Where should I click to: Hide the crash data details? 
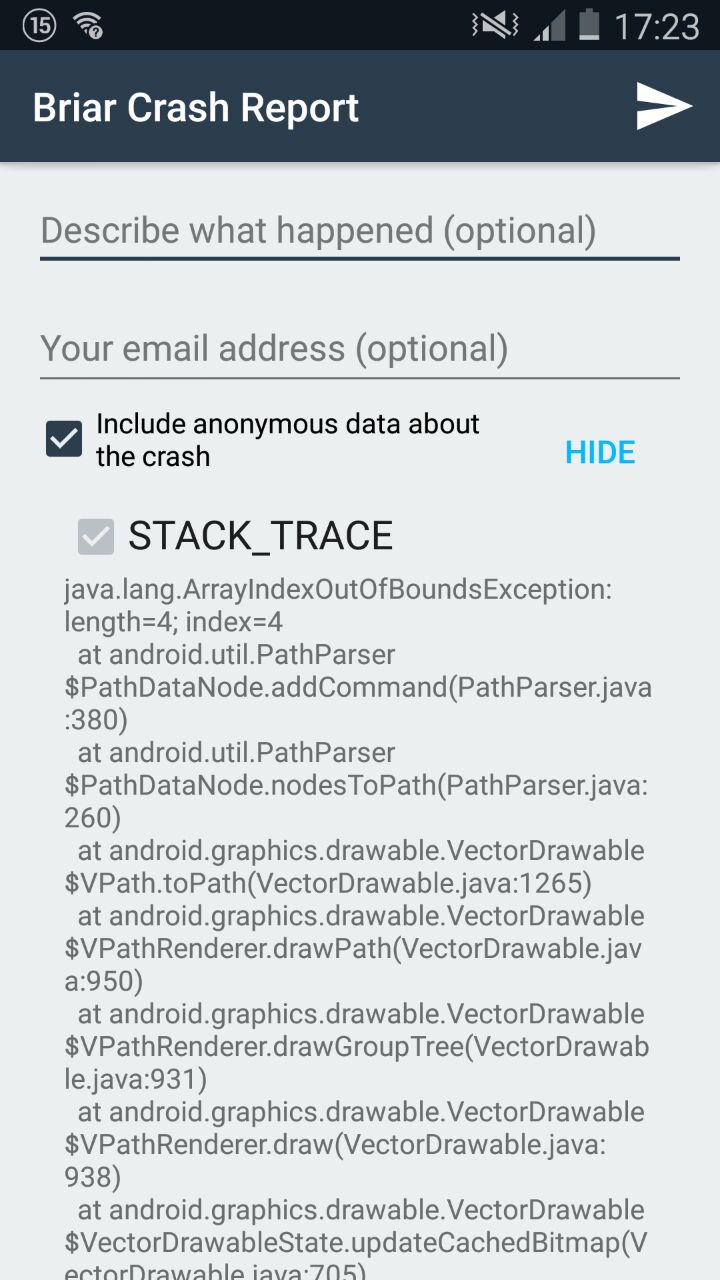[x=600, y=452]
